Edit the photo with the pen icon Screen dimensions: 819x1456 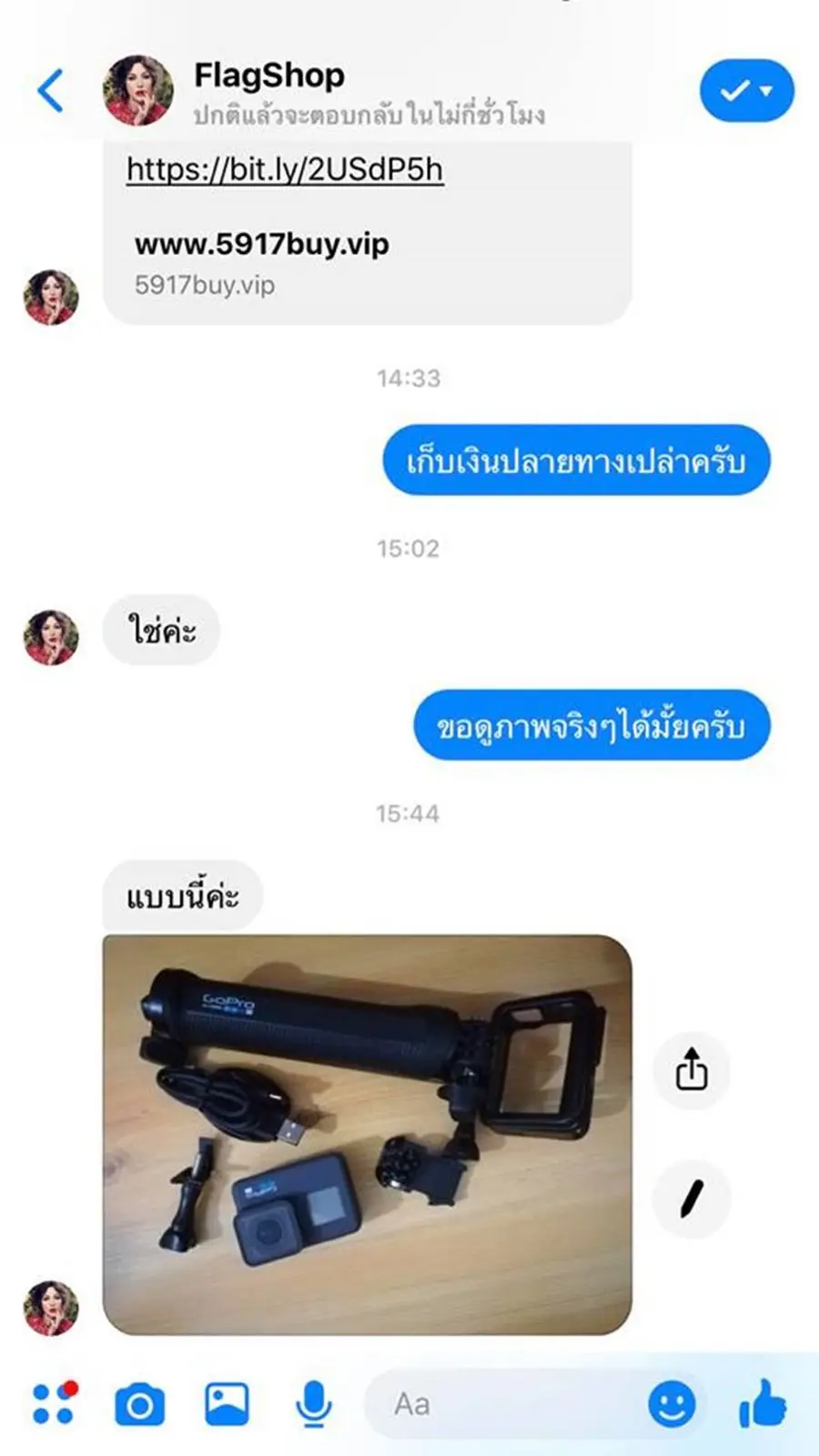pyautogui.click(x=692, y=1198)
